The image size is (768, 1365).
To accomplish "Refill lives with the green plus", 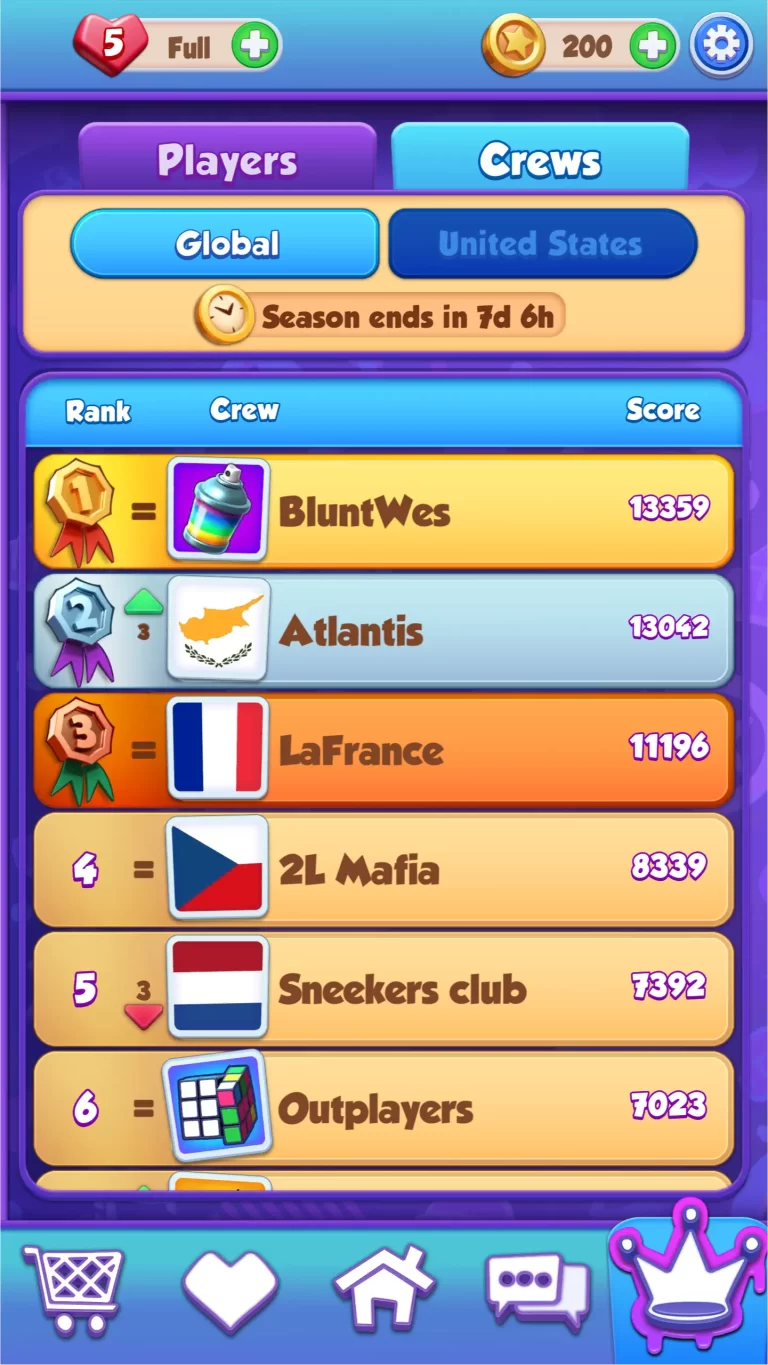I will tap(255, 46).
